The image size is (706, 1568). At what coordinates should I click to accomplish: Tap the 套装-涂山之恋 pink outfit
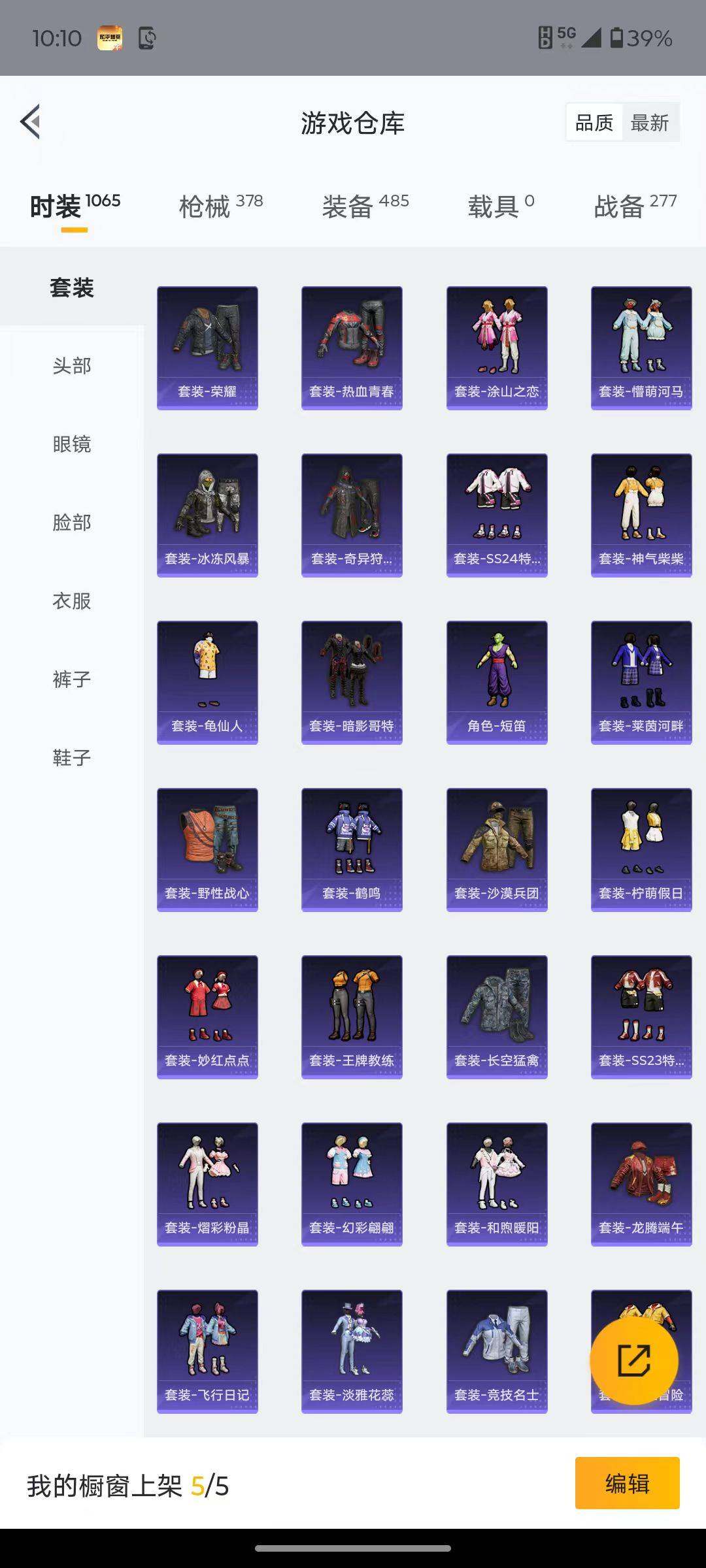[497, 346]
